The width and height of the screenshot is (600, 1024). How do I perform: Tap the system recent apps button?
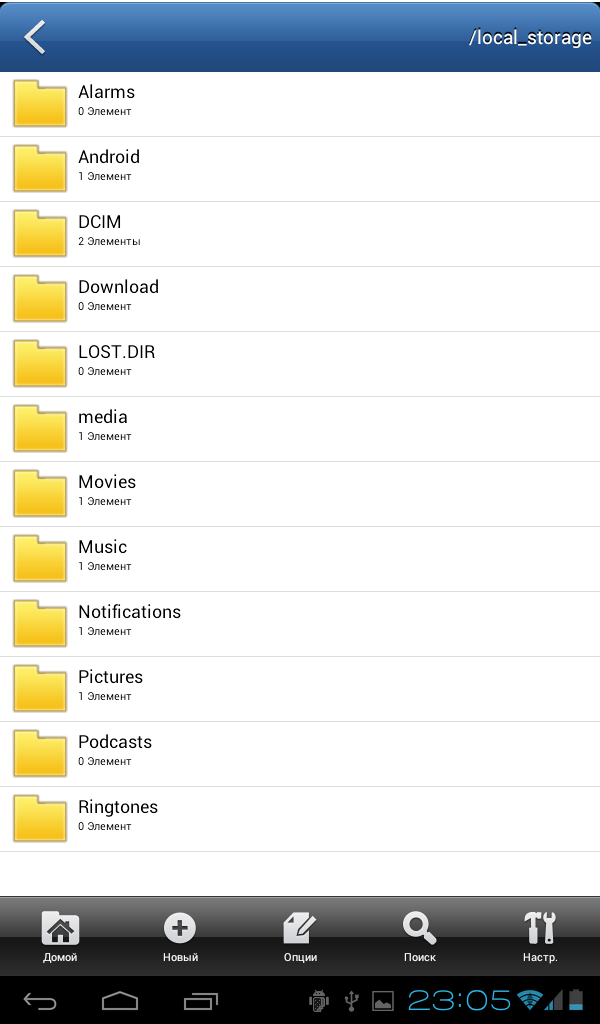point(200,1000)
